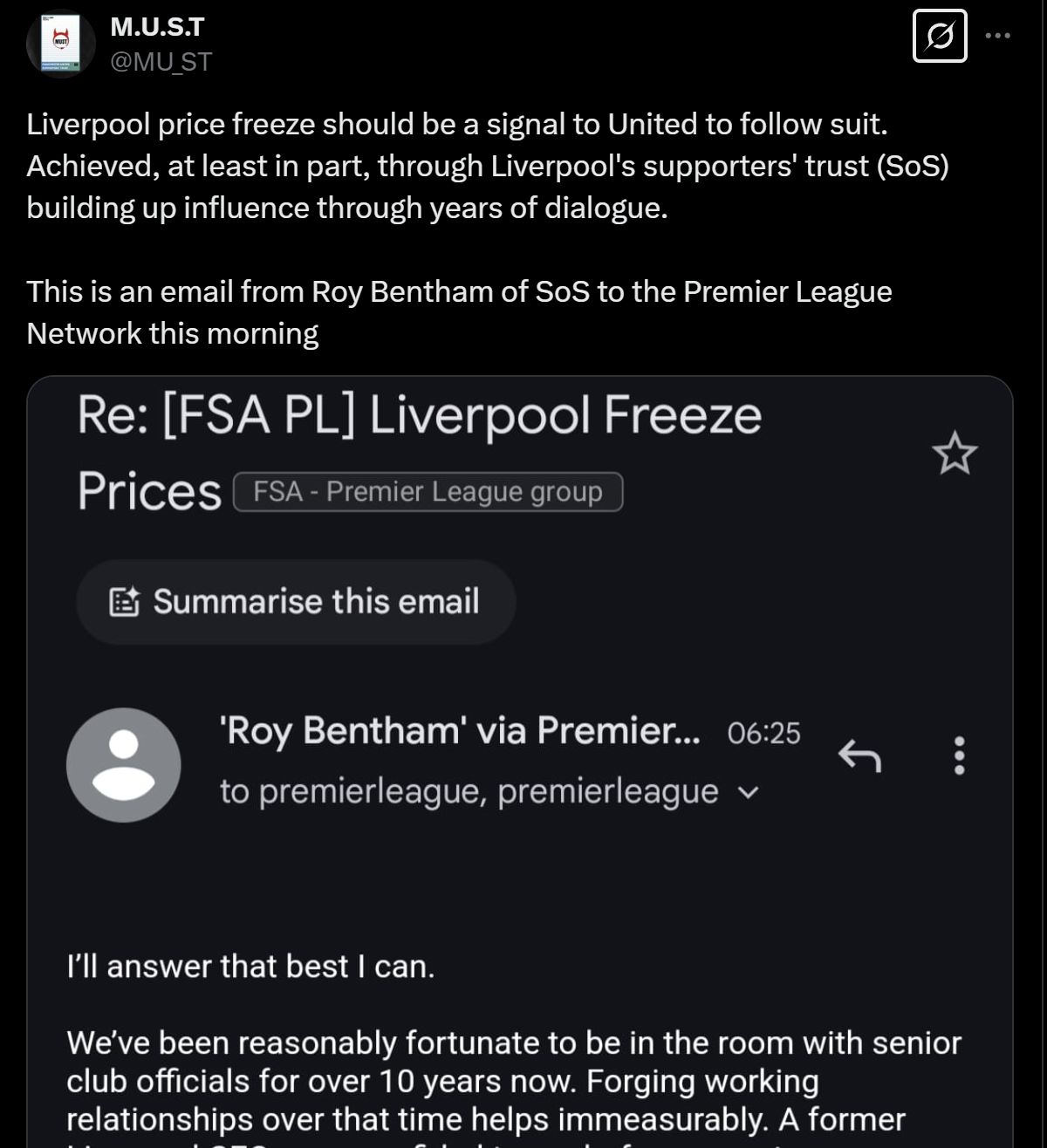Open the Grok icon on the post

[939, 36]
